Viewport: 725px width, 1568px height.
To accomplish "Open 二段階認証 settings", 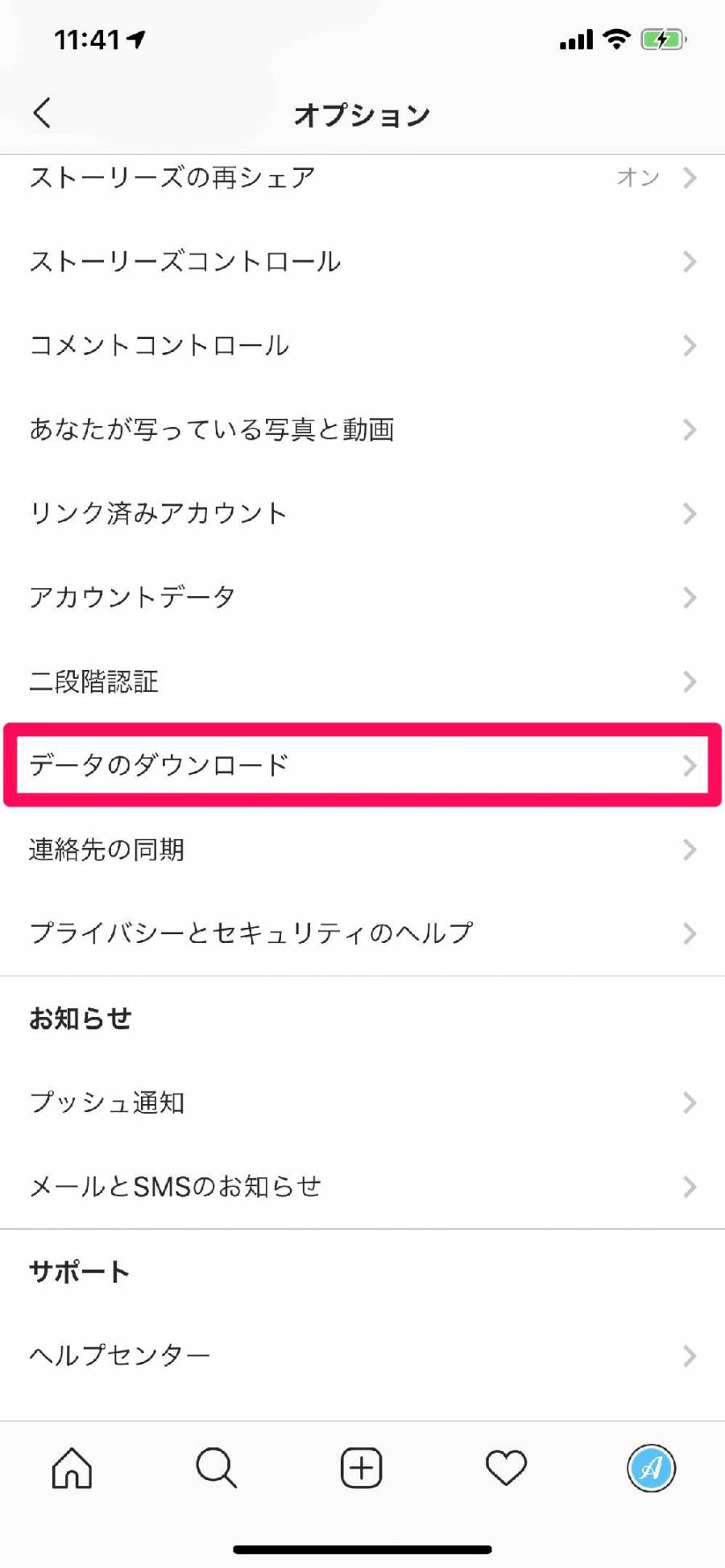I will click(362, 681).
